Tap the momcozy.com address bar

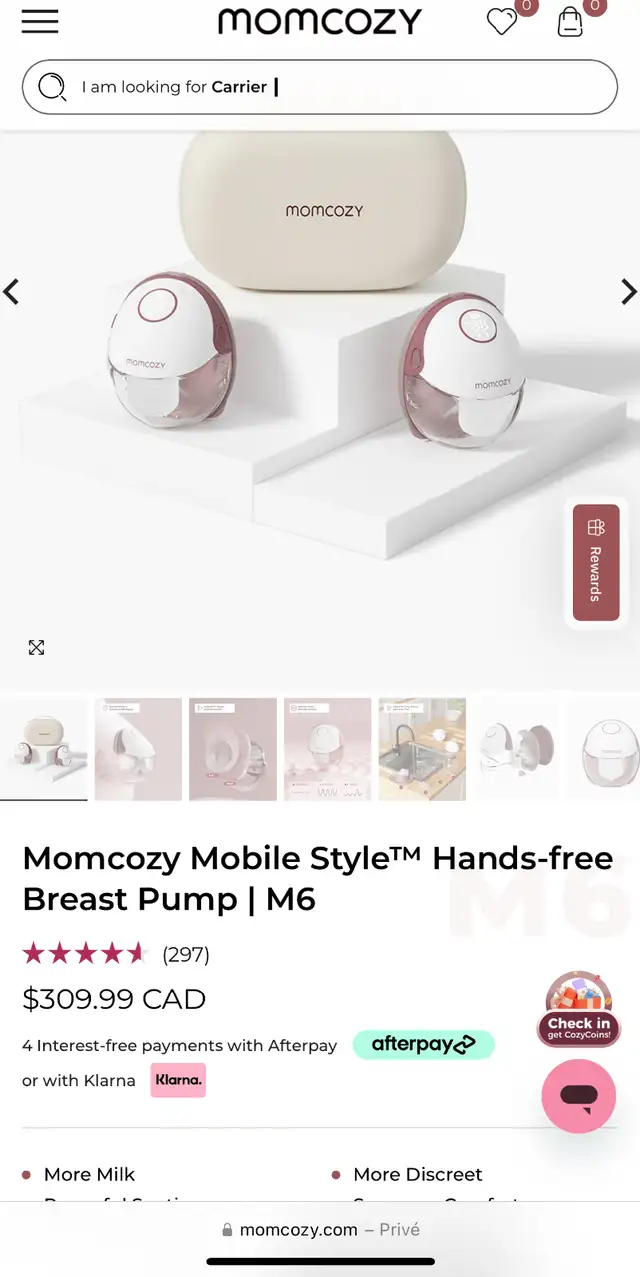pyautogui.click(x=320, y=1230)
